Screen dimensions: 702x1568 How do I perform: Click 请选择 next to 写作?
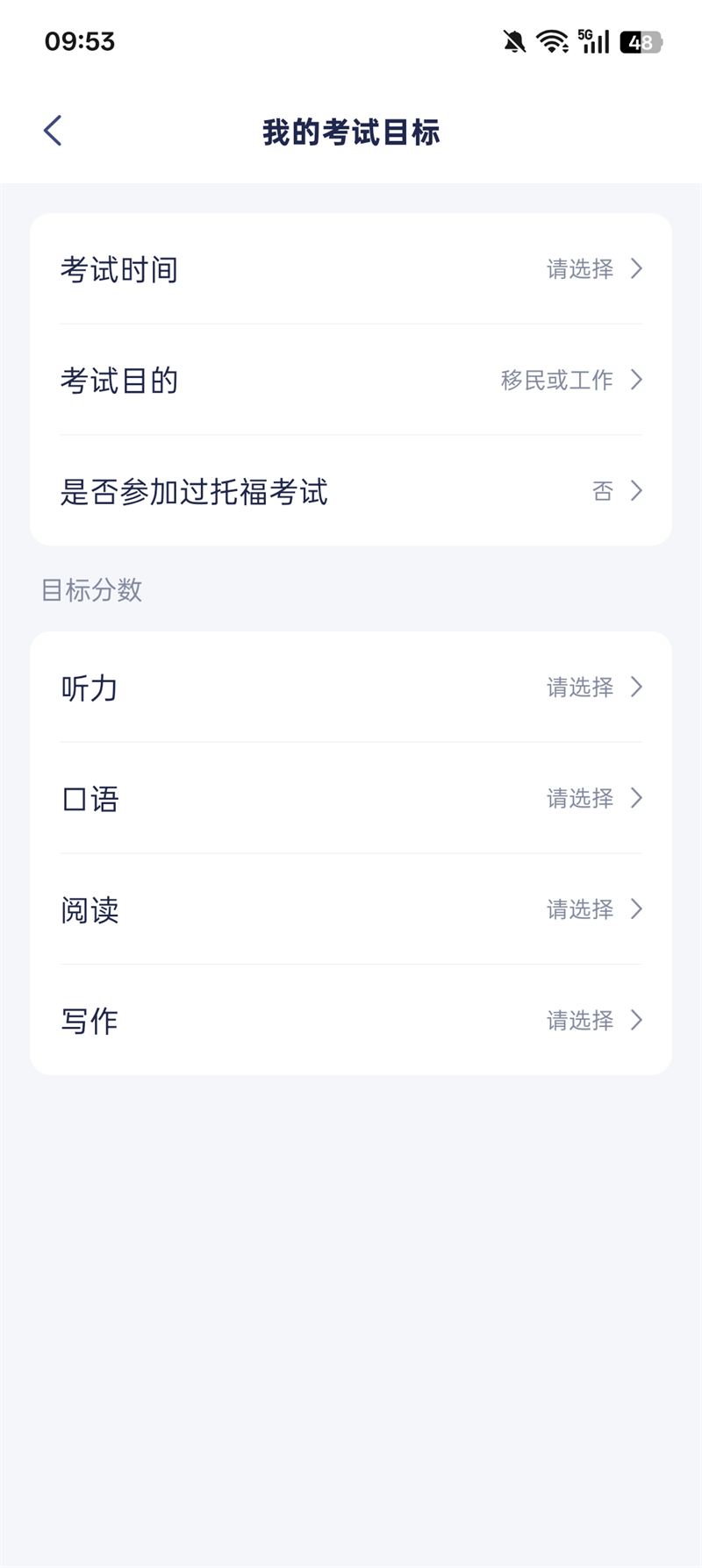pos(579,1020)
